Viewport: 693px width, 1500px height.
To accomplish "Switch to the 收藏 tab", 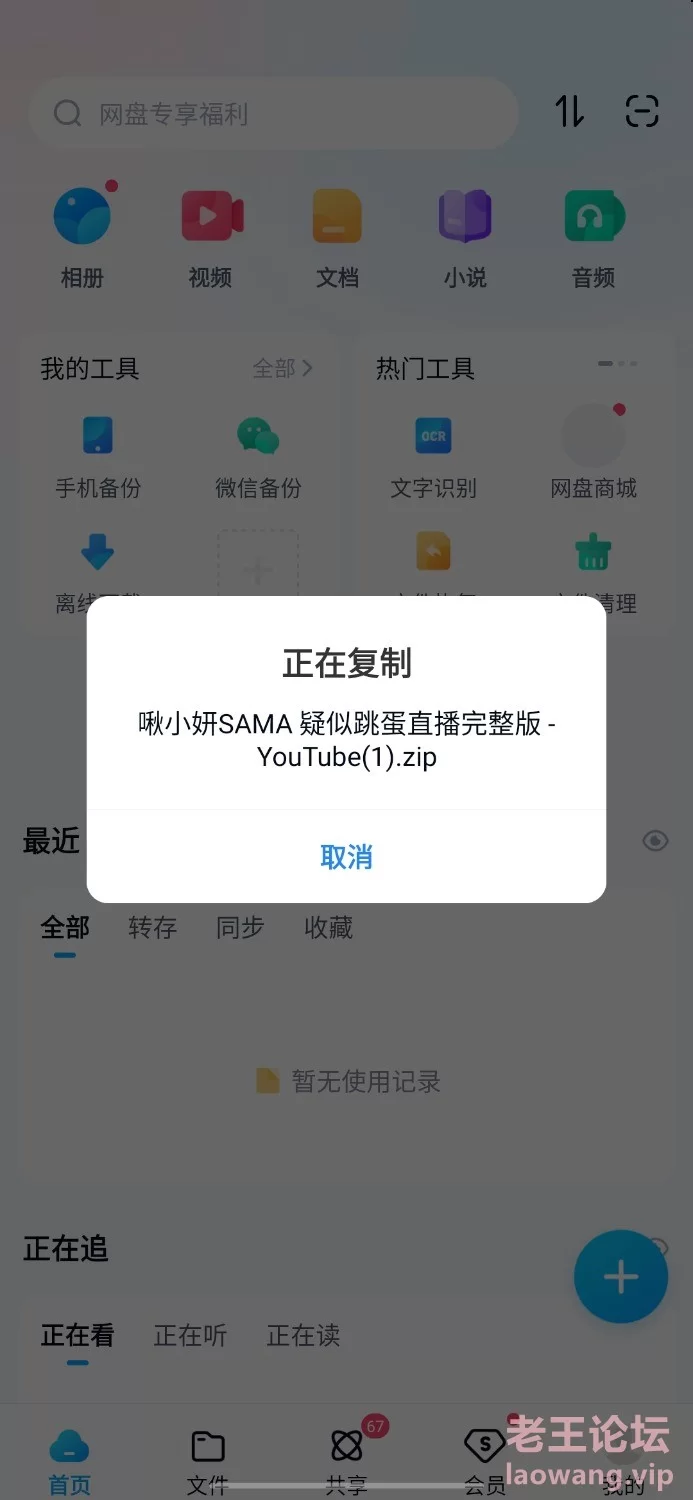I will click(x=328, y=928).
